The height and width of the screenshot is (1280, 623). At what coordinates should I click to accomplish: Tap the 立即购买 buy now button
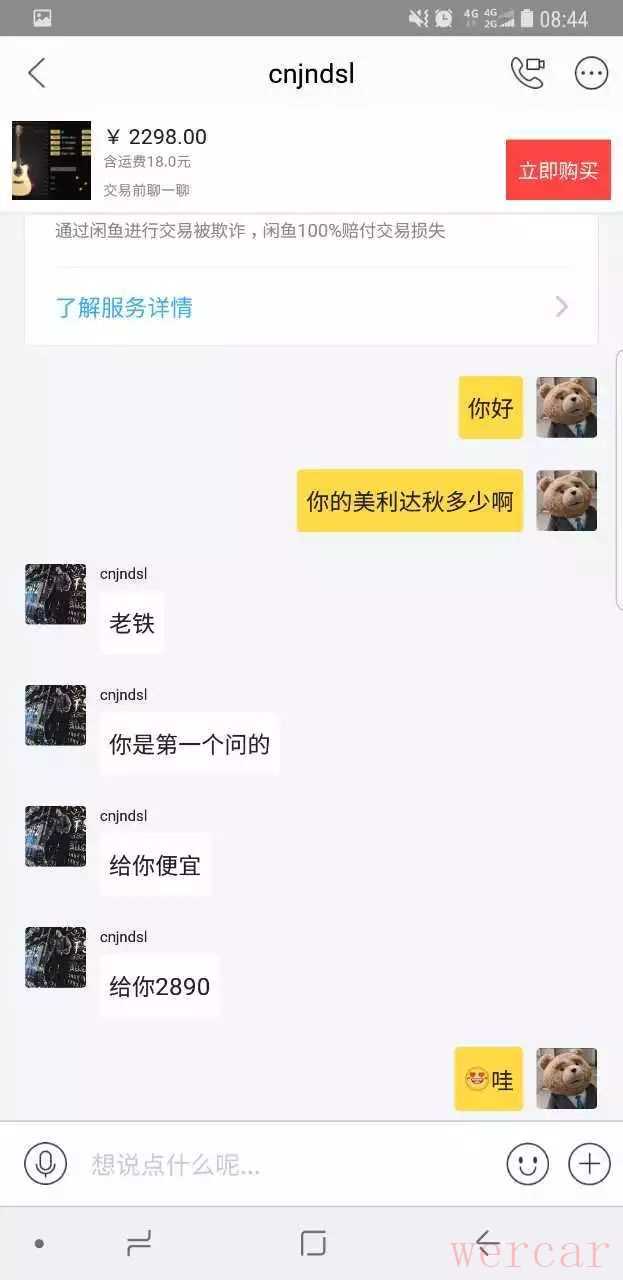click(x=557, y=170)
